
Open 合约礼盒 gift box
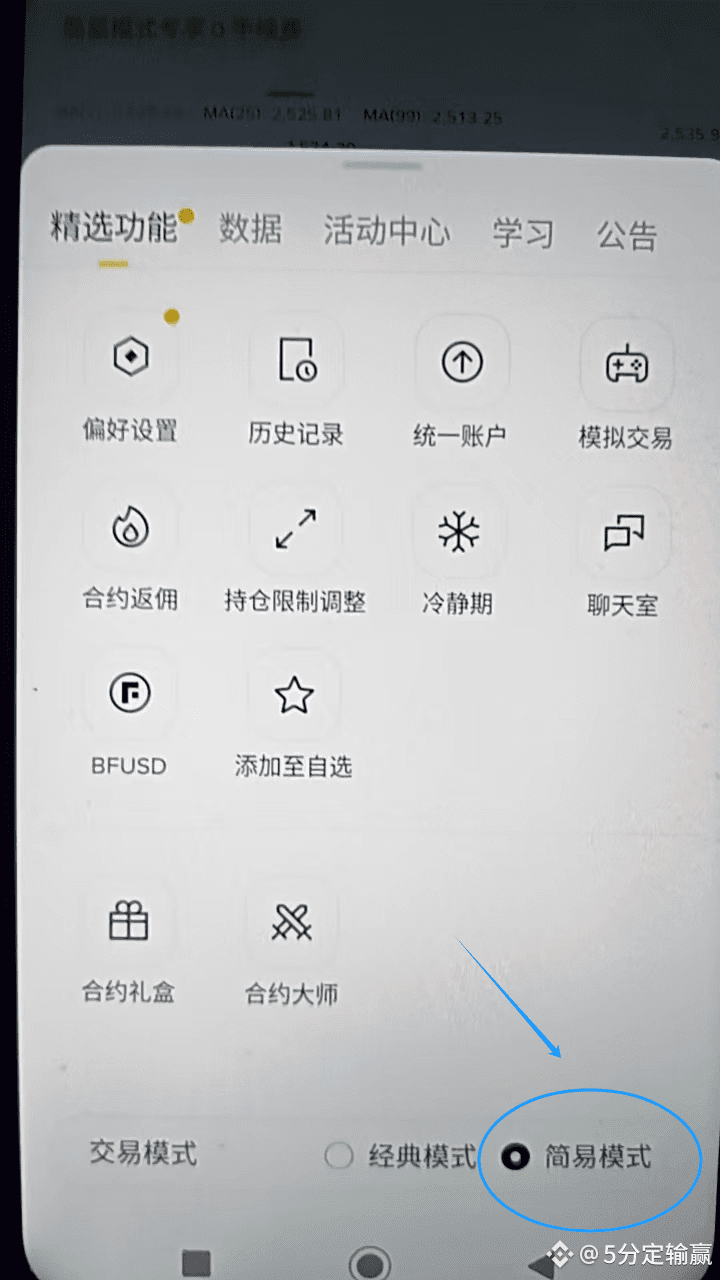click(129, 942)
